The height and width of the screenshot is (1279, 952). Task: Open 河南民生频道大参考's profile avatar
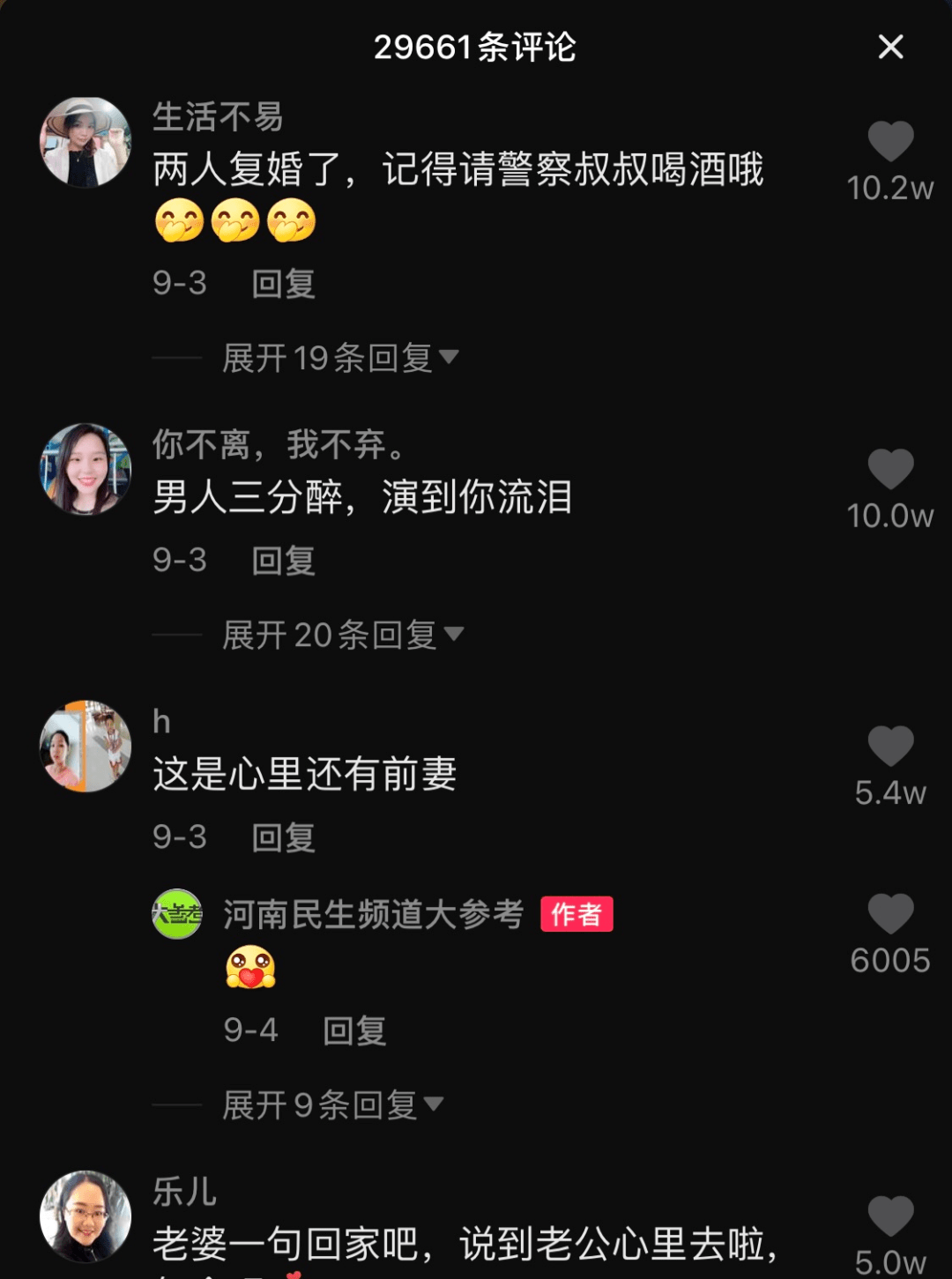[177, 914]
